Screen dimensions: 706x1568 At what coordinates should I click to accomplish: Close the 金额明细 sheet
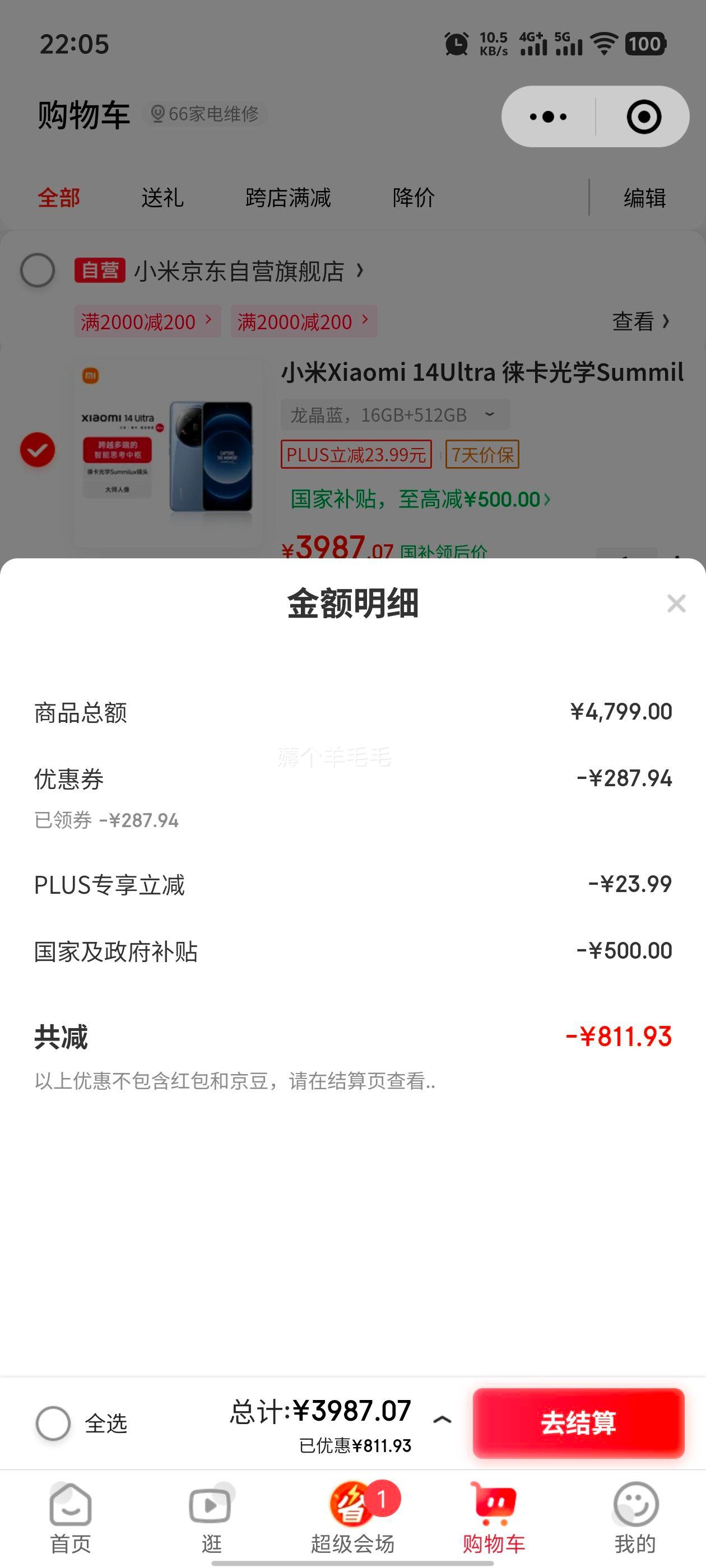(676, 604)
